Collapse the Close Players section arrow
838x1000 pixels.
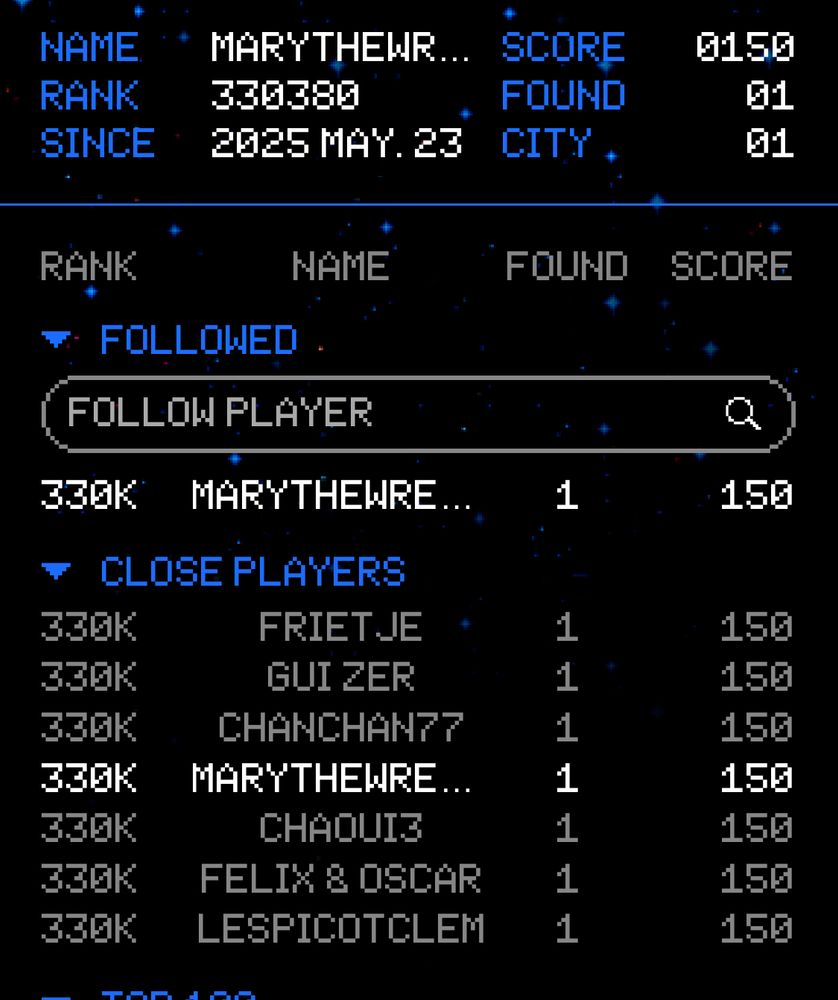point(56,571)
